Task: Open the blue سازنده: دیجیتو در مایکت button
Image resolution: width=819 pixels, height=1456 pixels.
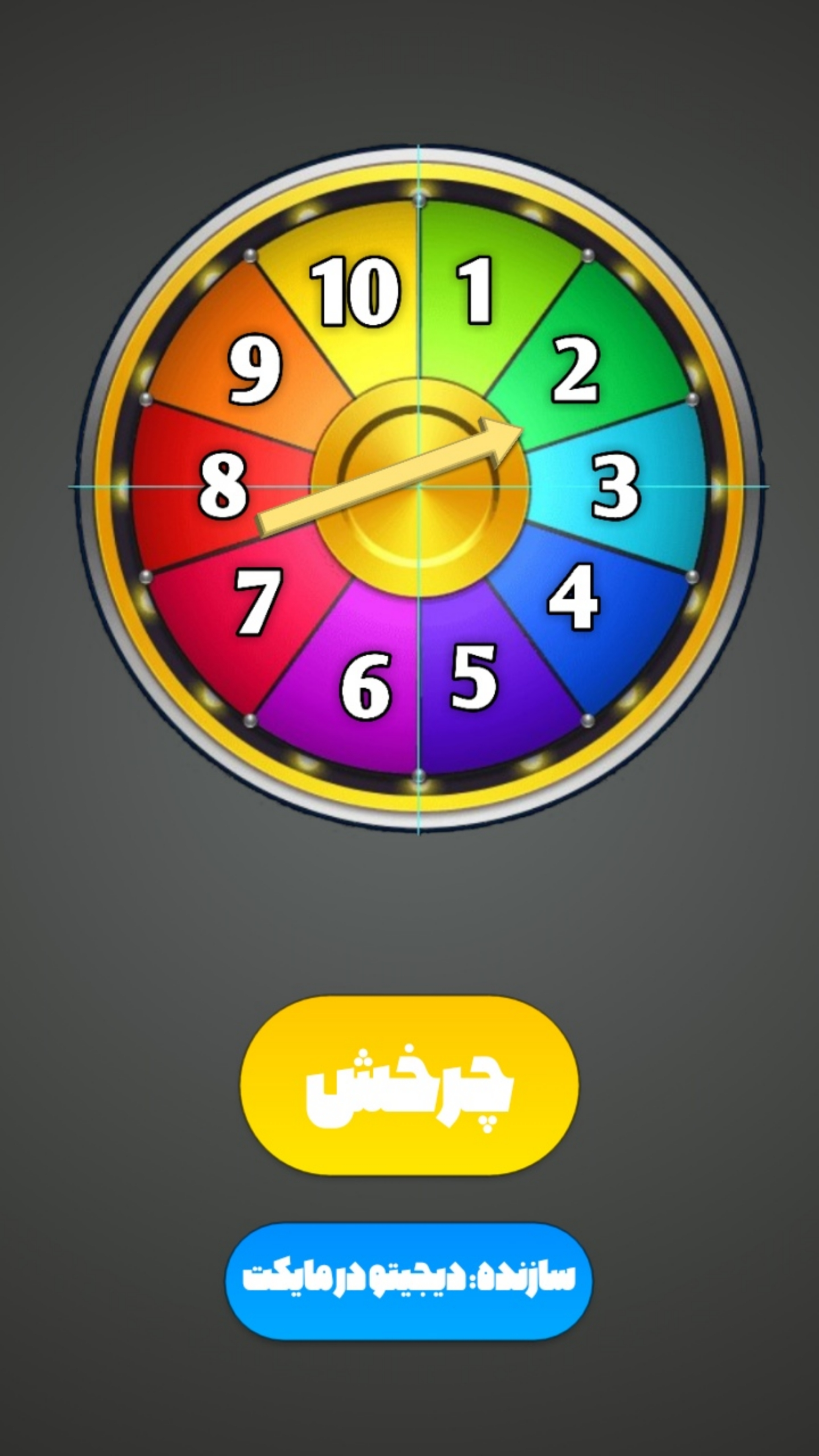Action: [409, 1280]
